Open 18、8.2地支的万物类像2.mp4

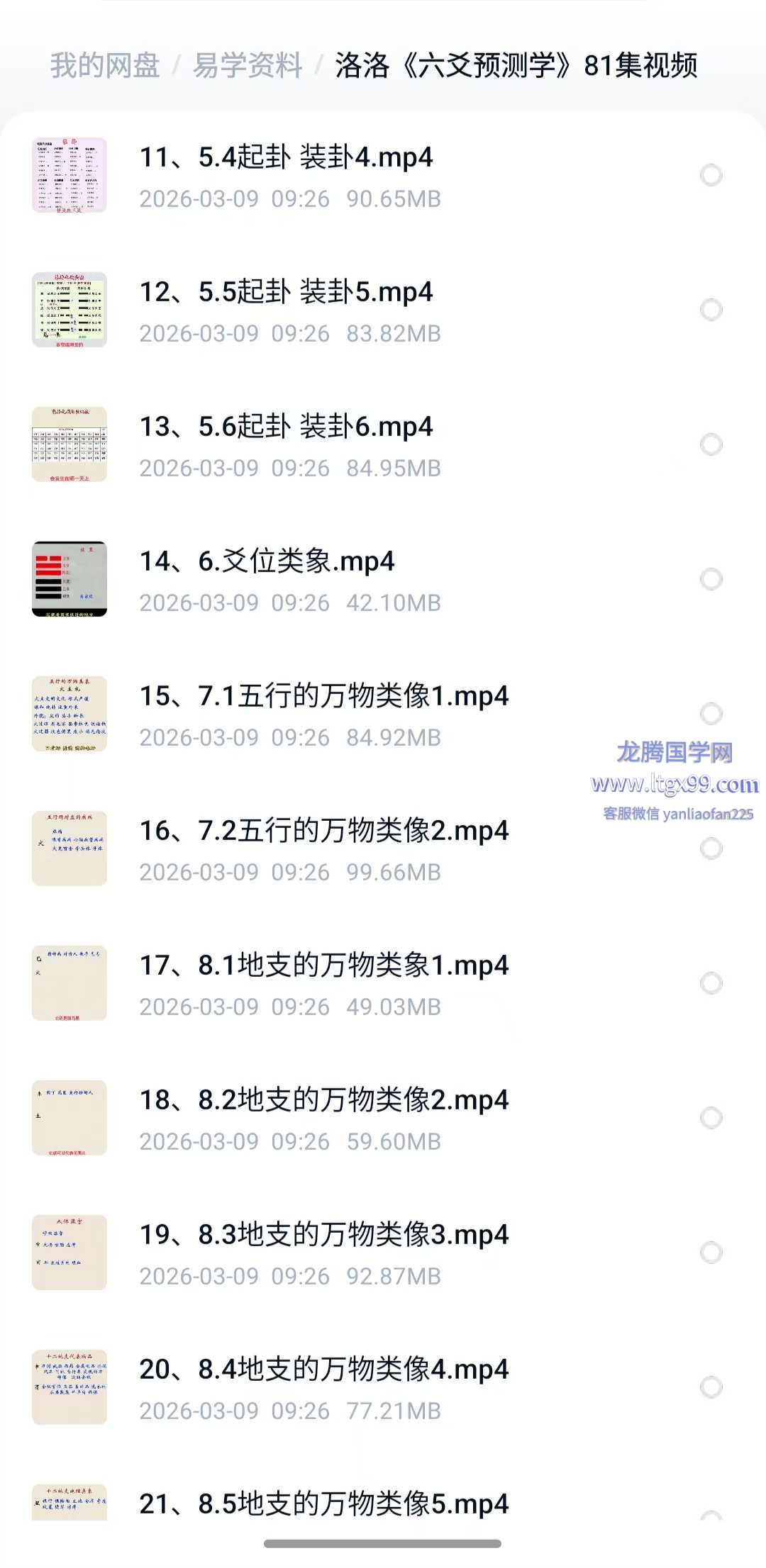tap(323, 1100)
